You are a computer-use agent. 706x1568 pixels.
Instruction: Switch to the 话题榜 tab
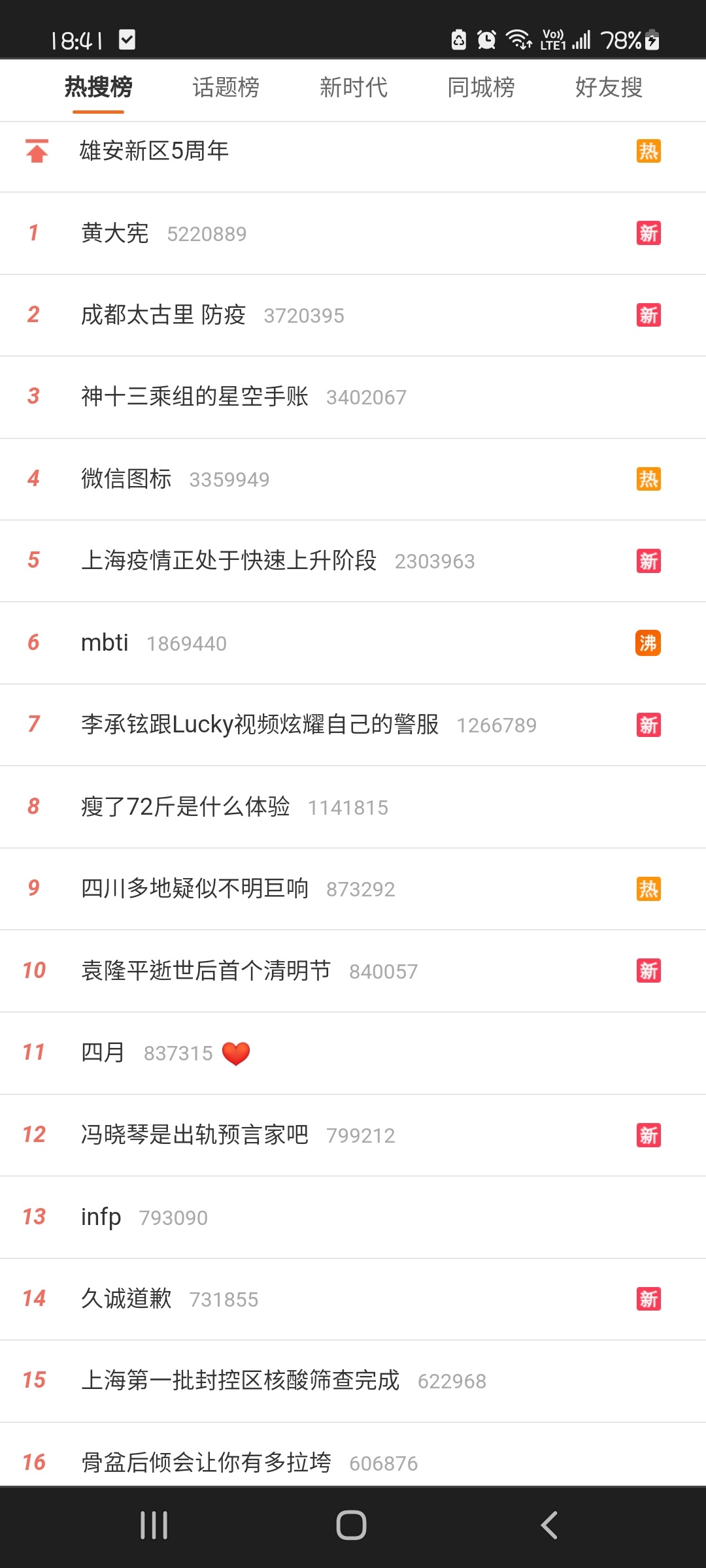click(x=226, y=87)
